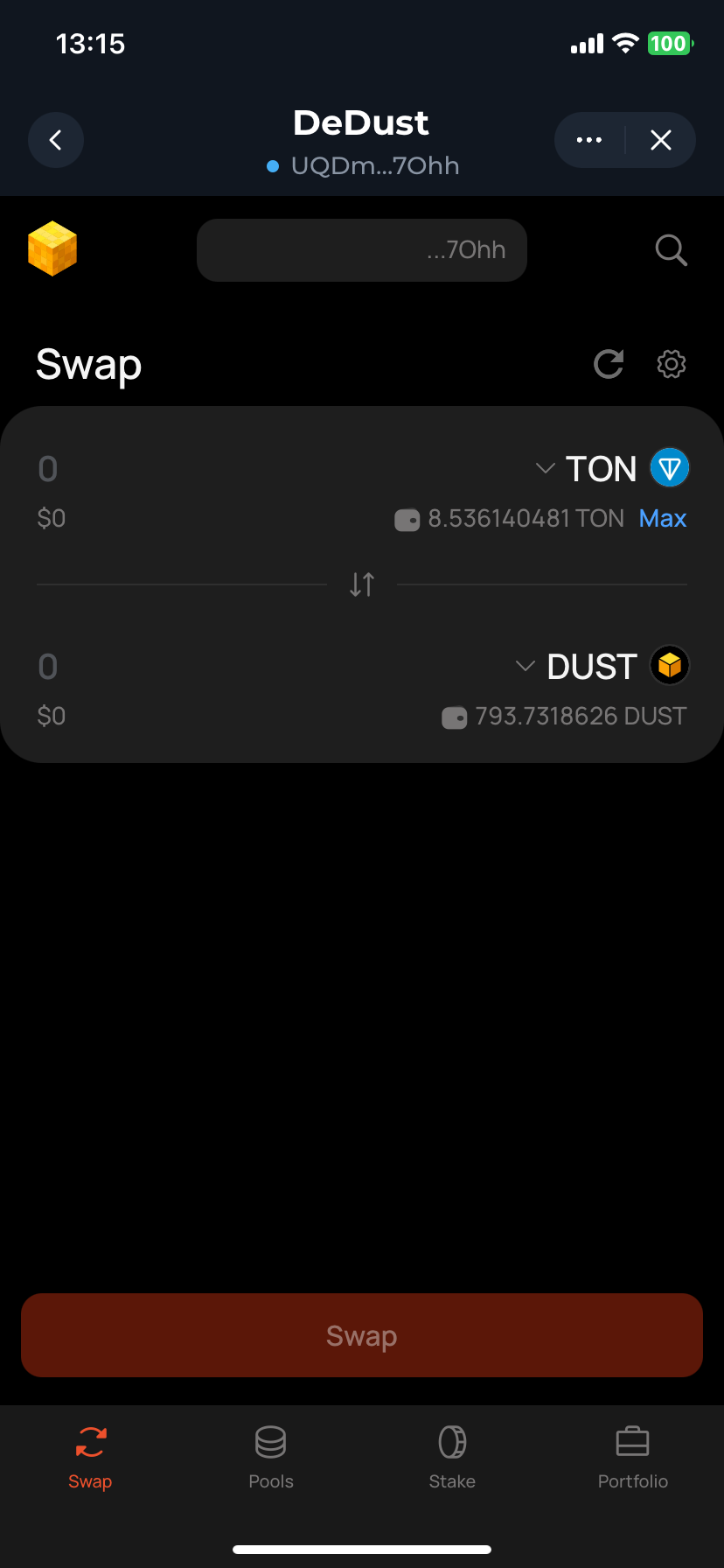Reverse the swap direction arrows
The height and width of the screenshot is (1568, 724).
coord(362,584)
